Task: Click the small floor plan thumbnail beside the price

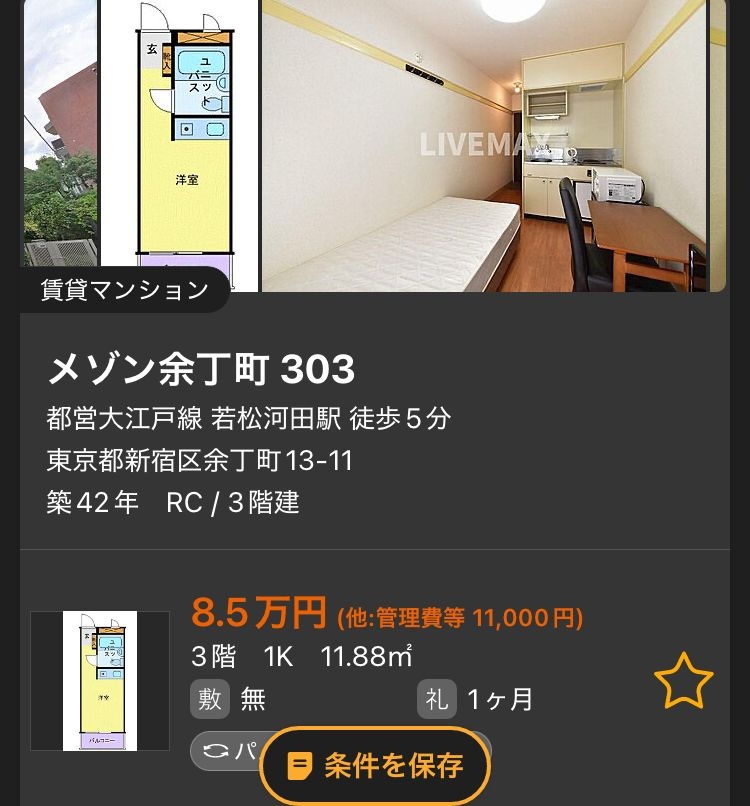Action: [100, 680]
